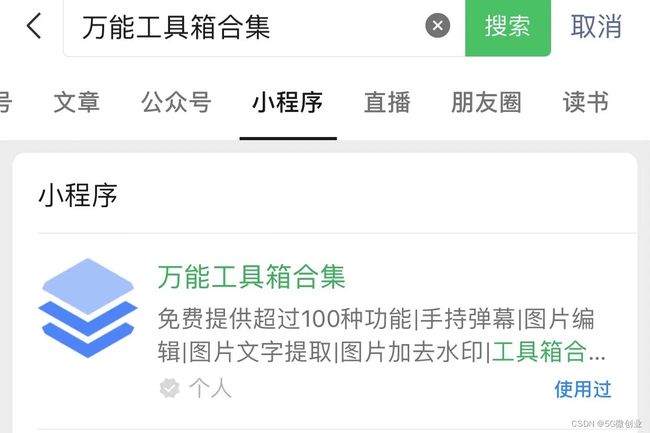
Task: Tap the search field with 万能工具箱合集
Action: pyautogui.click(x=240, y=26)
